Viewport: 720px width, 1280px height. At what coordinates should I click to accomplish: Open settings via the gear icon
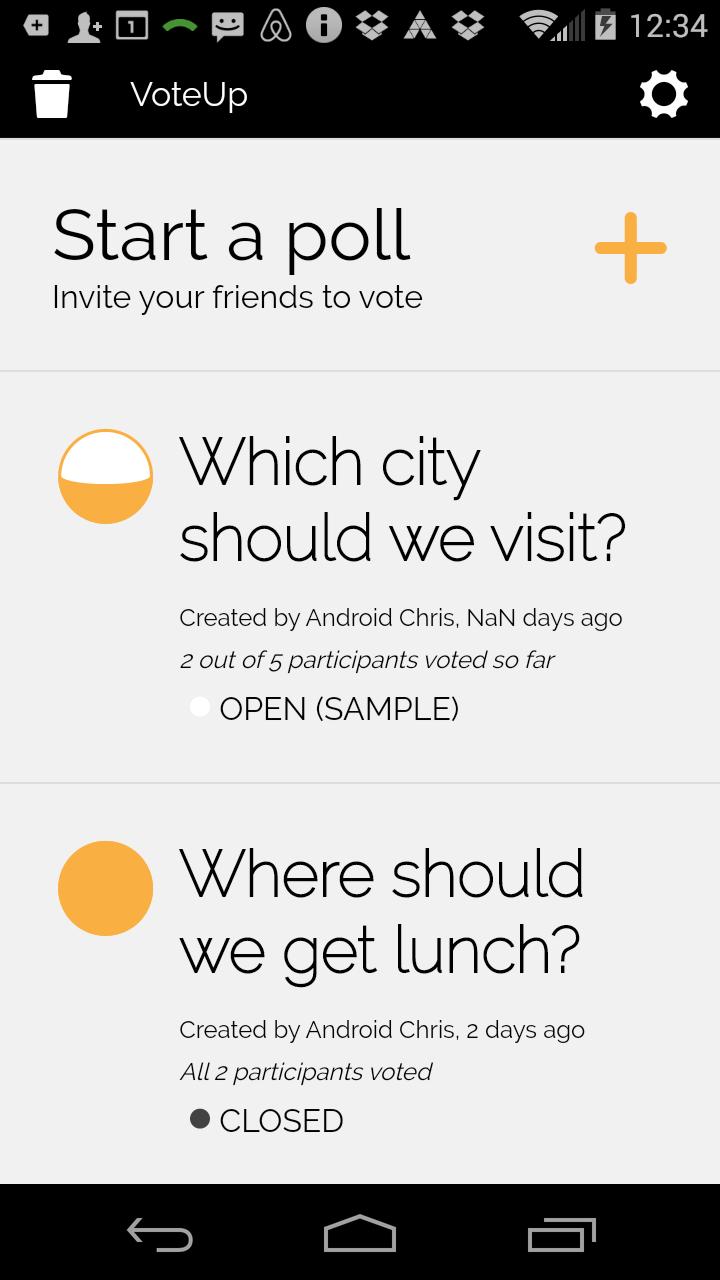[x=664, y=95]
